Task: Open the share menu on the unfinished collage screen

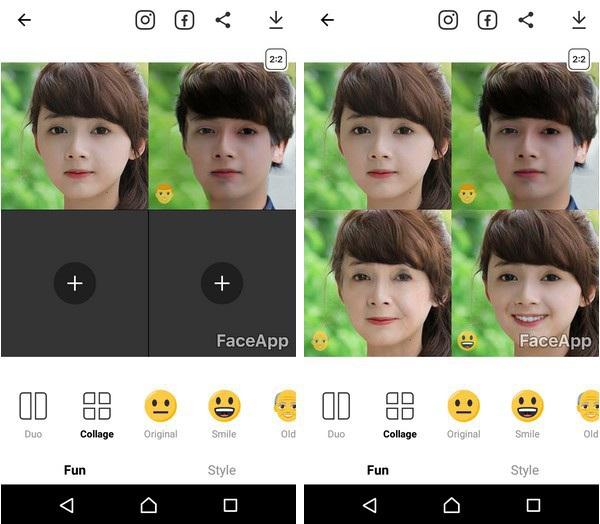Action: pyautogui.click(x=223, y=20)
